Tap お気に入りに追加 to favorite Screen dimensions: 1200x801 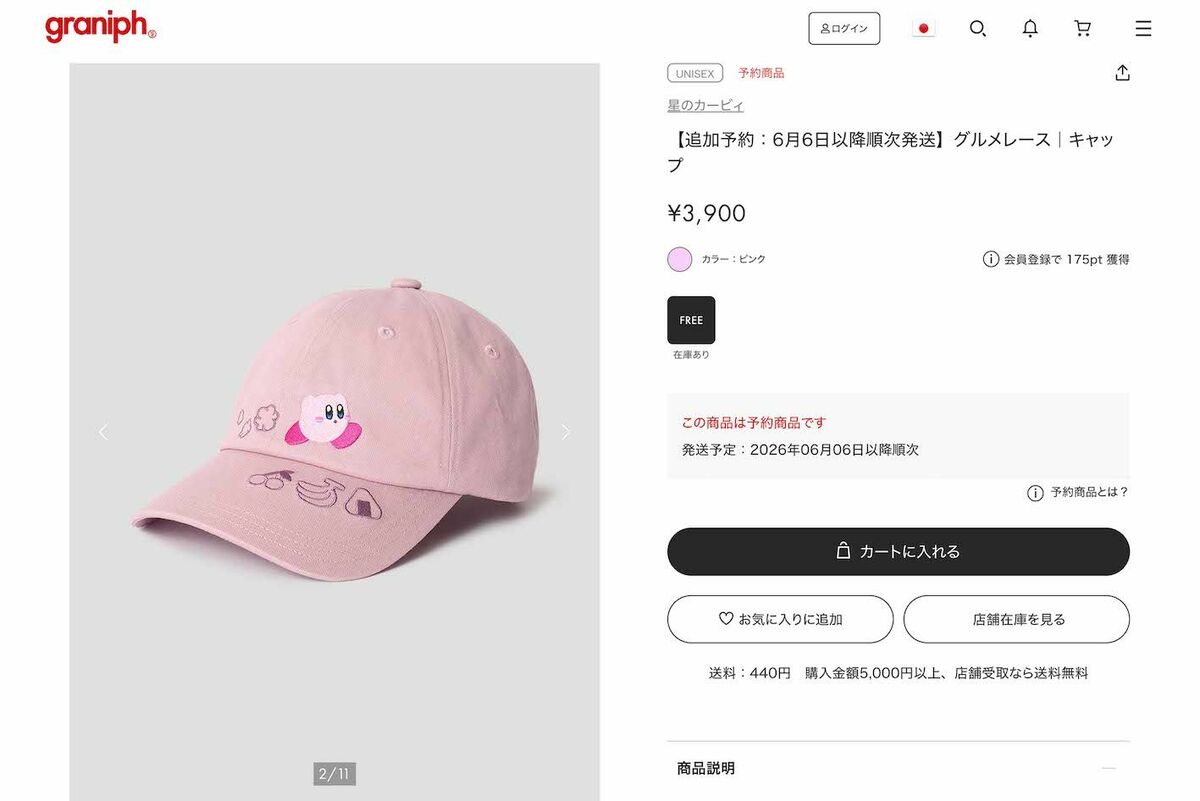pyautogui.click(x=780, y=619)
